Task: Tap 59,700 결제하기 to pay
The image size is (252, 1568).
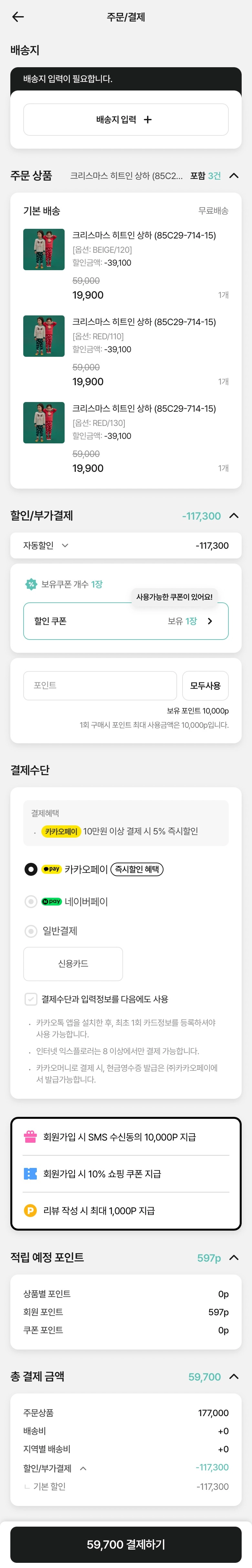Action: (x=125, y=1544)
